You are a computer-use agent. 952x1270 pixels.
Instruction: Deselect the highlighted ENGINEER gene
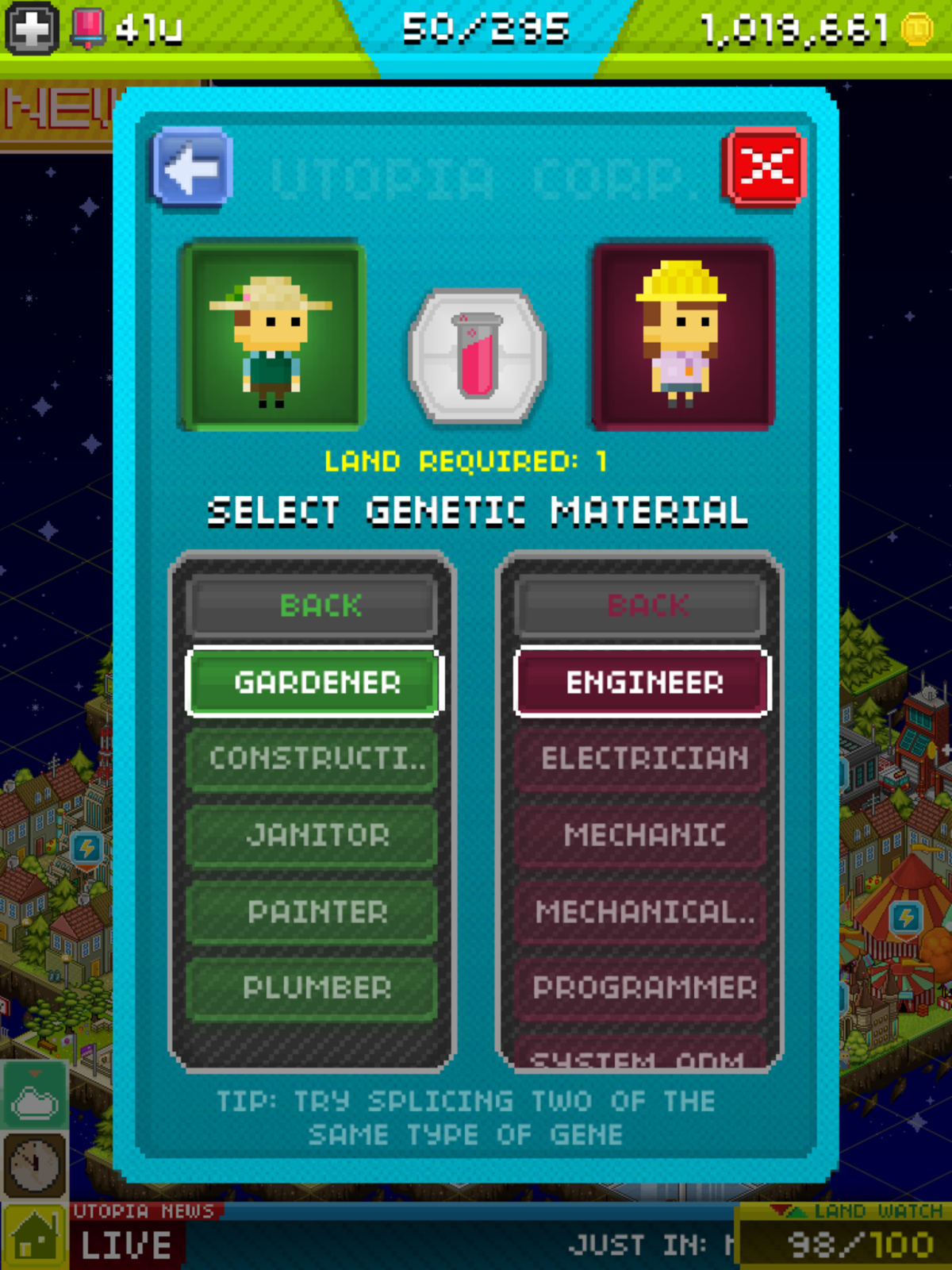(641, 682)
